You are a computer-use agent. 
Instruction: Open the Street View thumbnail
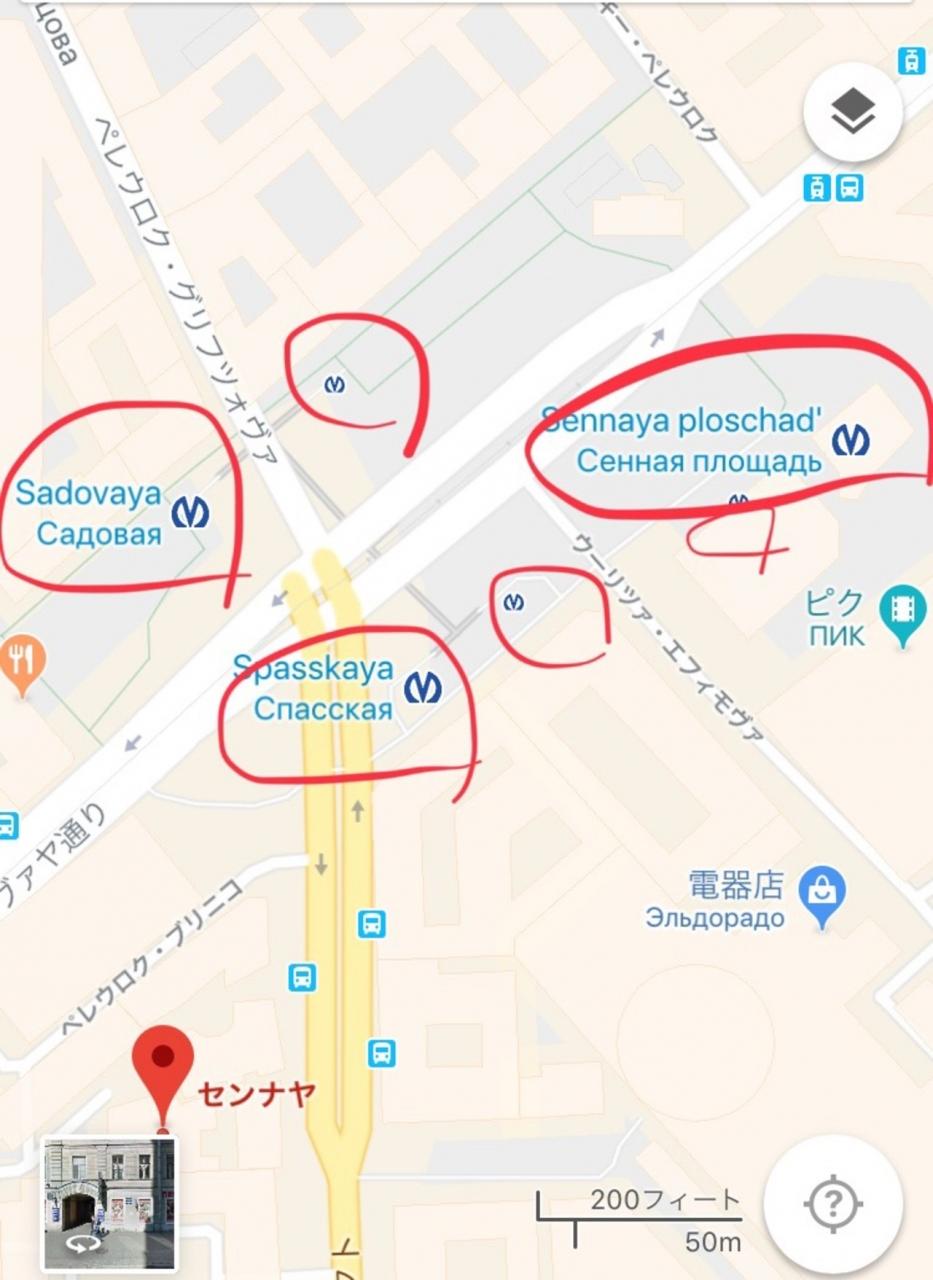pos(110,1203)
